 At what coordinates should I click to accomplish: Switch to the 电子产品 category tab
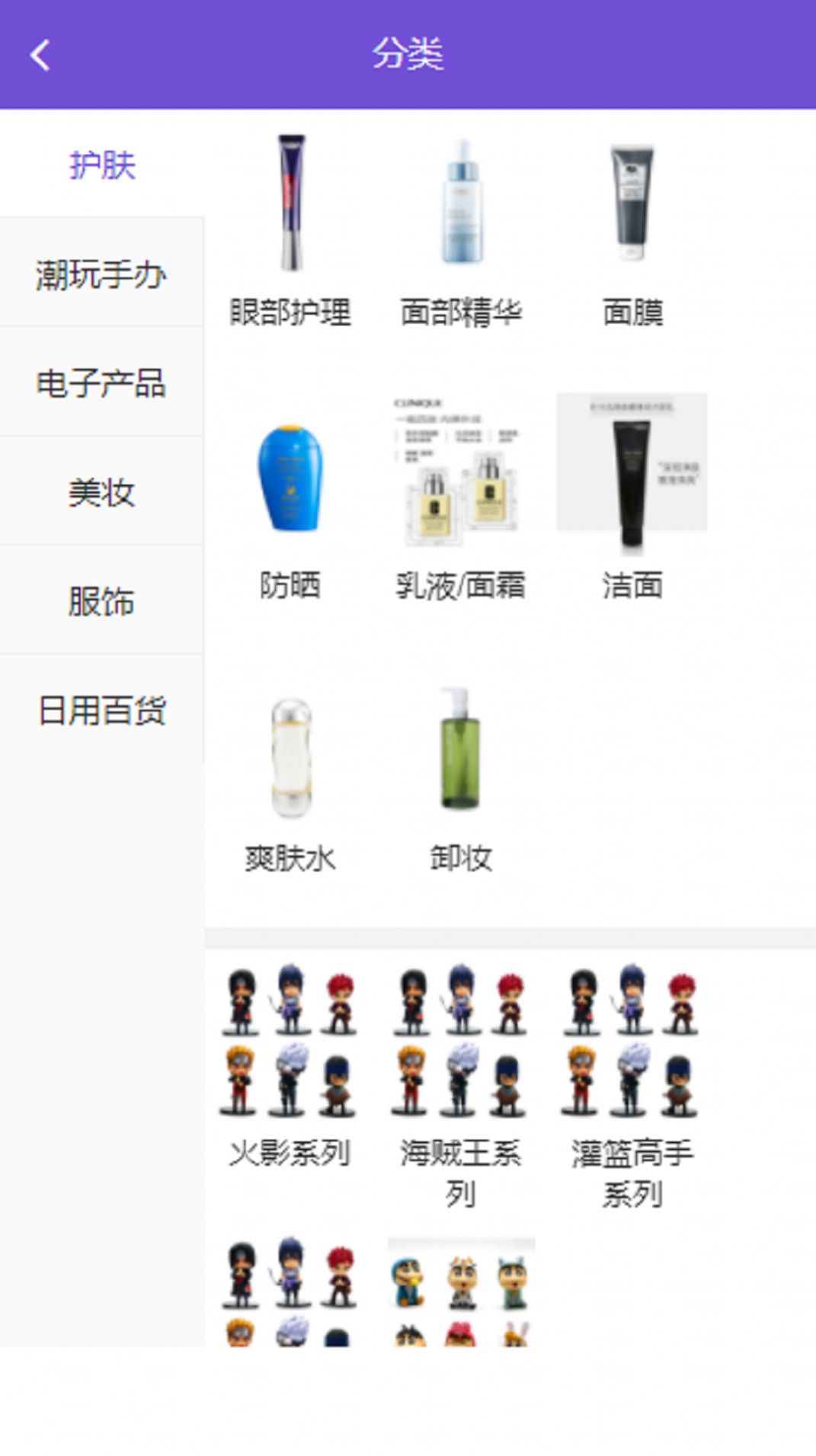click(101, 385)
